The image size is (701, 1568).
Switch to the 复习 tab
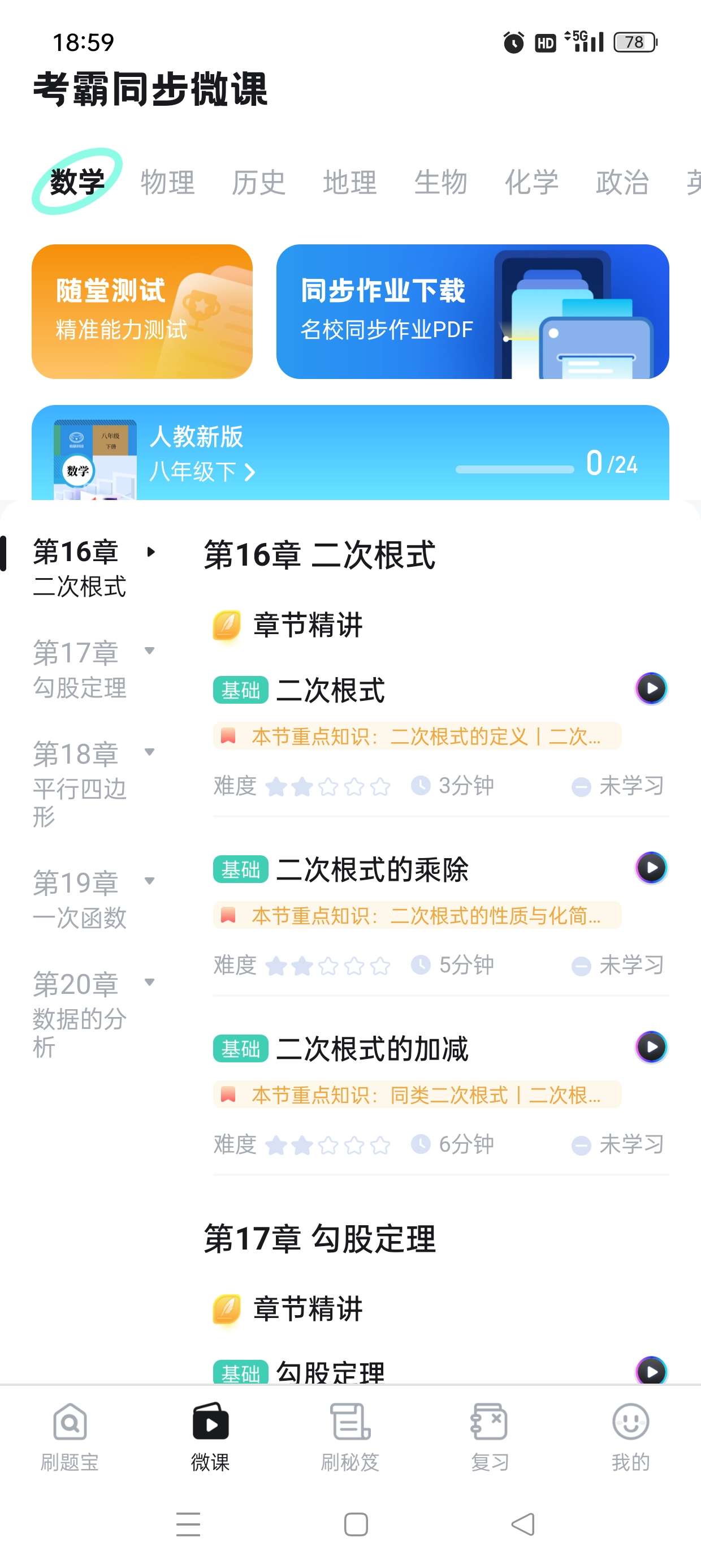(490, 1437)
